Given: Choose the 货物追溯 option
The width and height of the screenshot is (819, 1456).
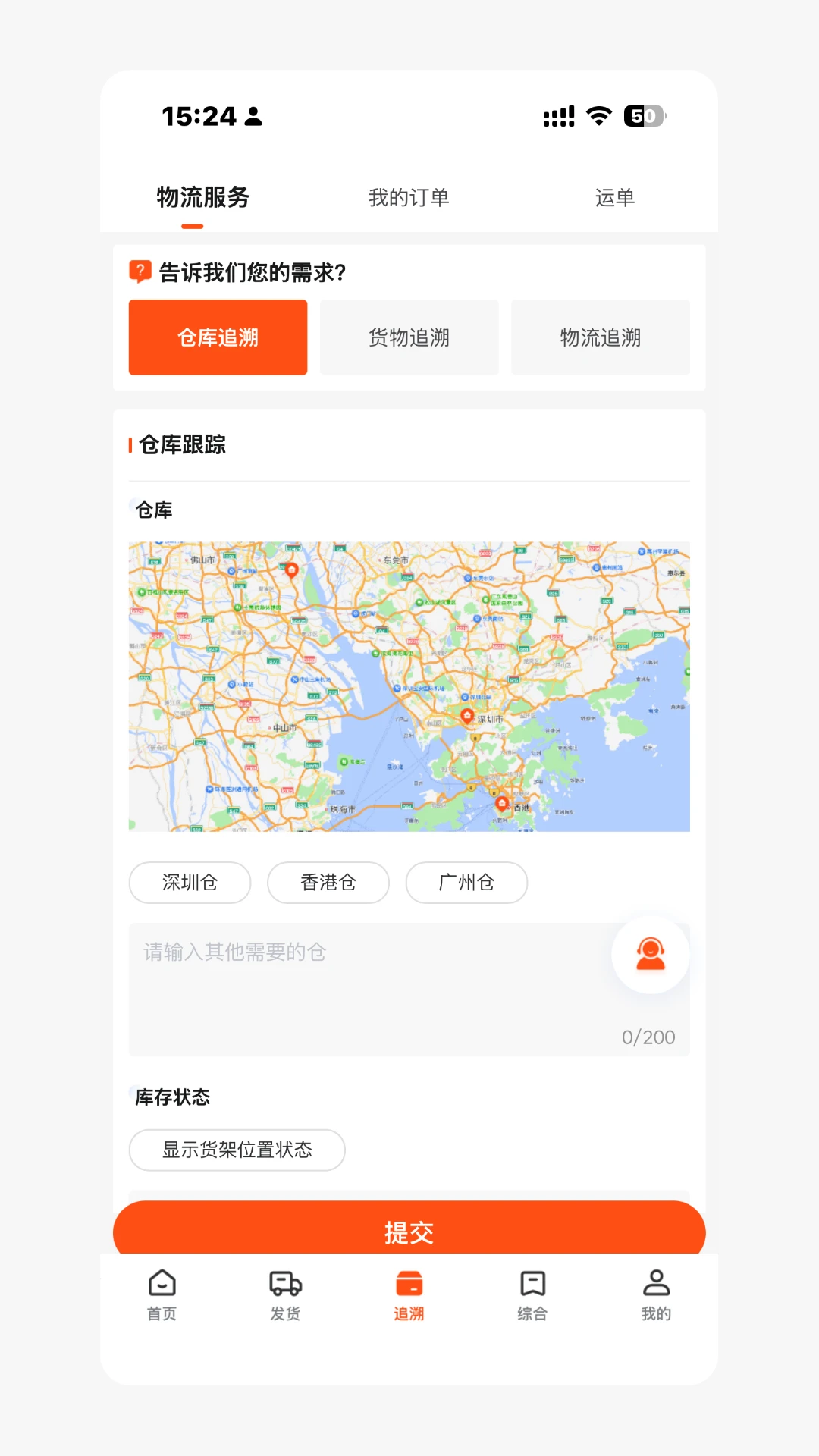Looking at the screenshot, I should click(x=409, y=337).
